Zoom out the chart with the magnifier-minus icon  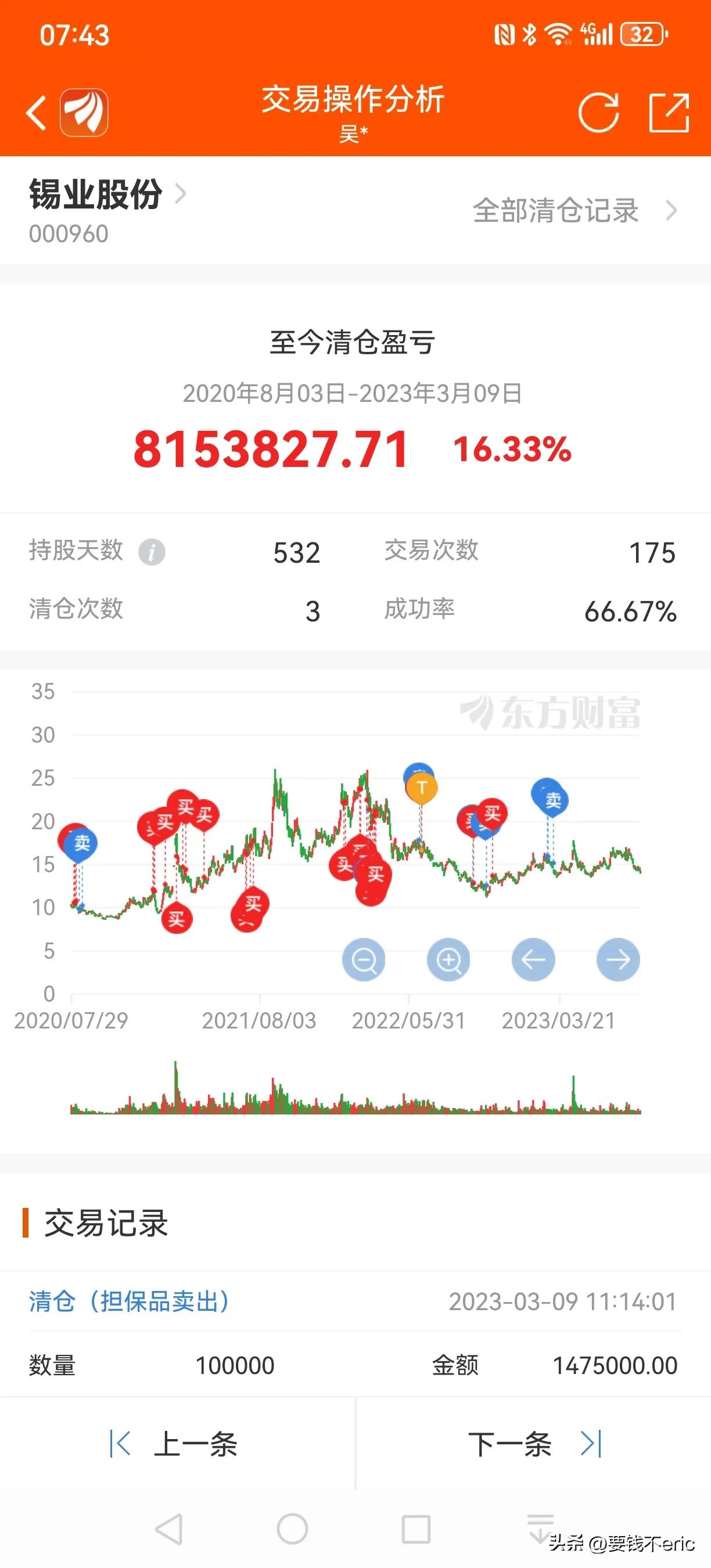[364, 959]
